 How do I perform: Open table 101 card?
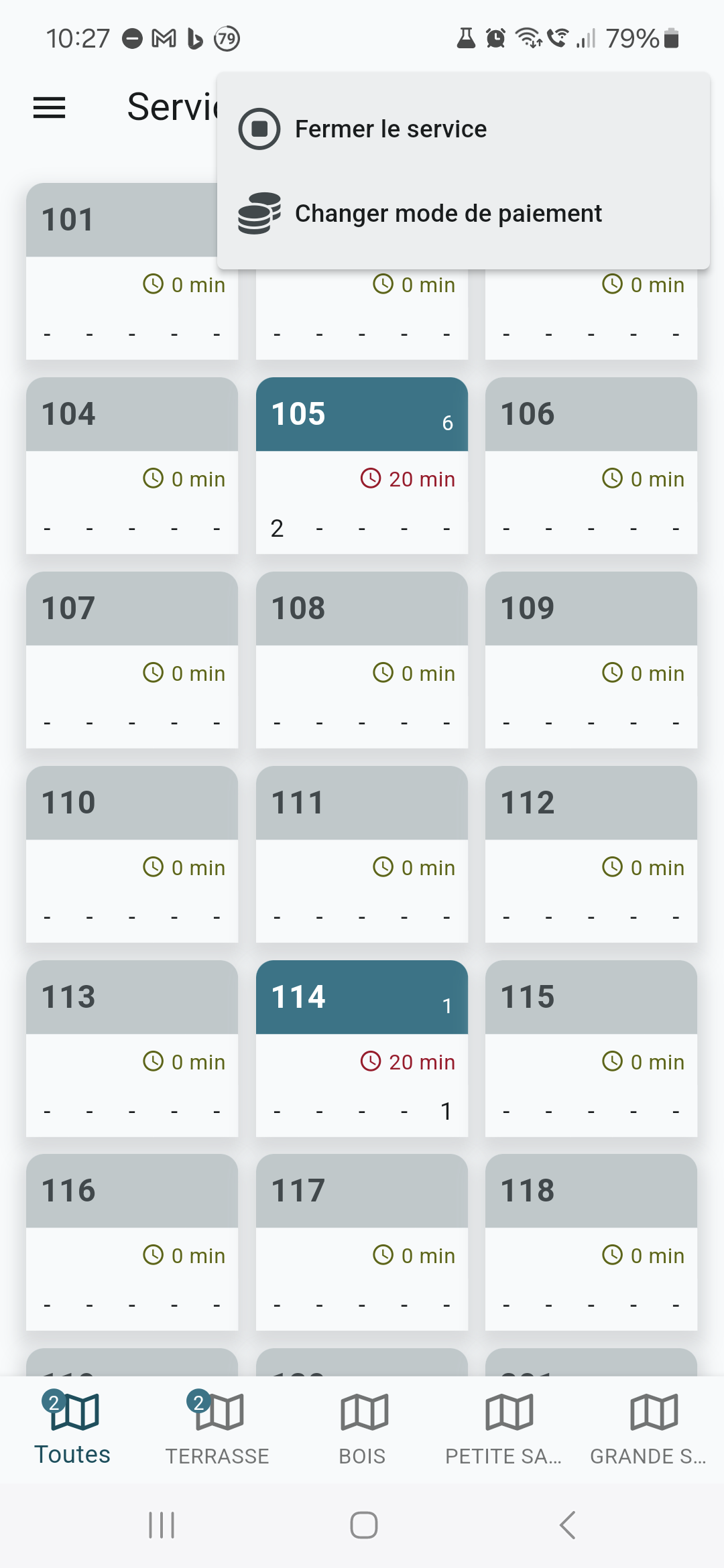(x=121, y=271)
